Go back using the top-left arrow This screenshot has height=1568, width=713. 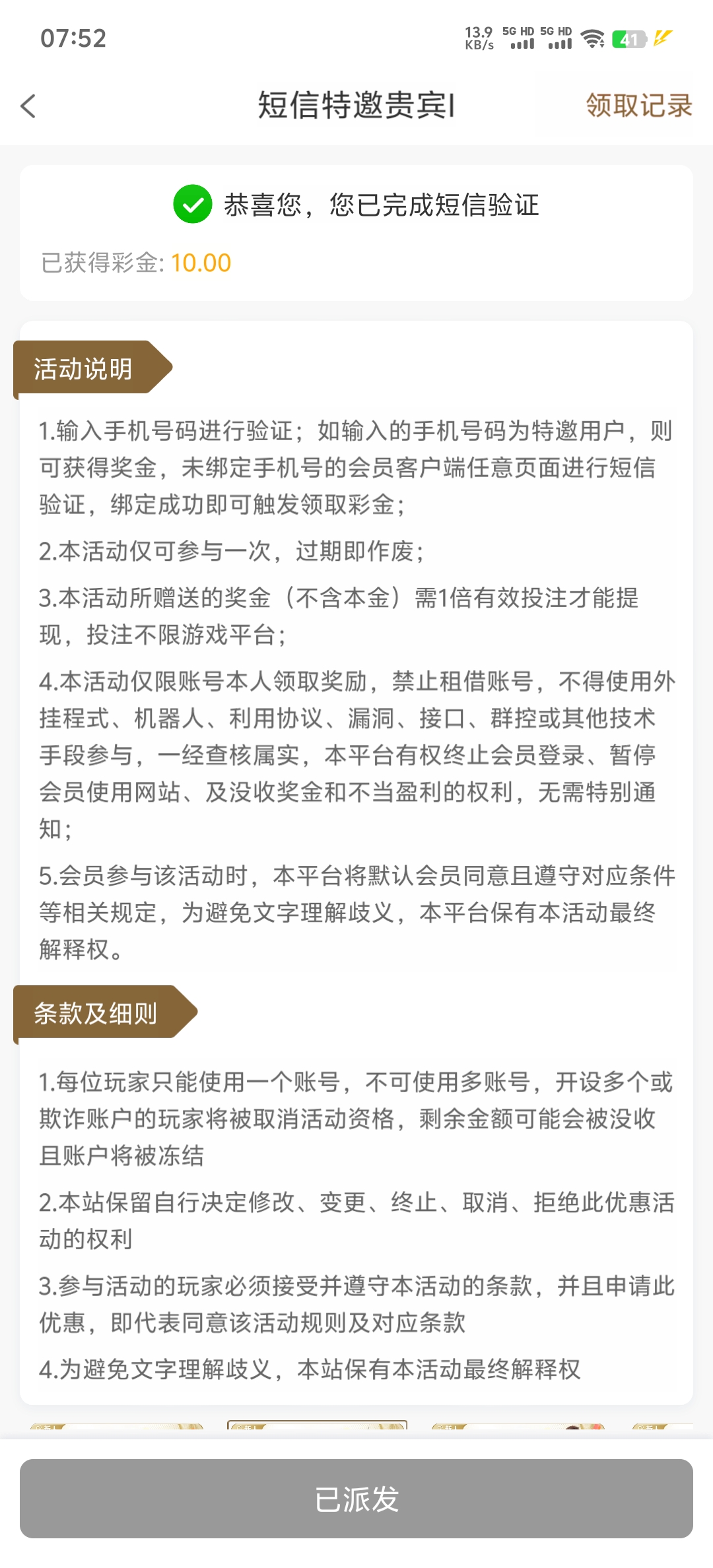[28, 106]
